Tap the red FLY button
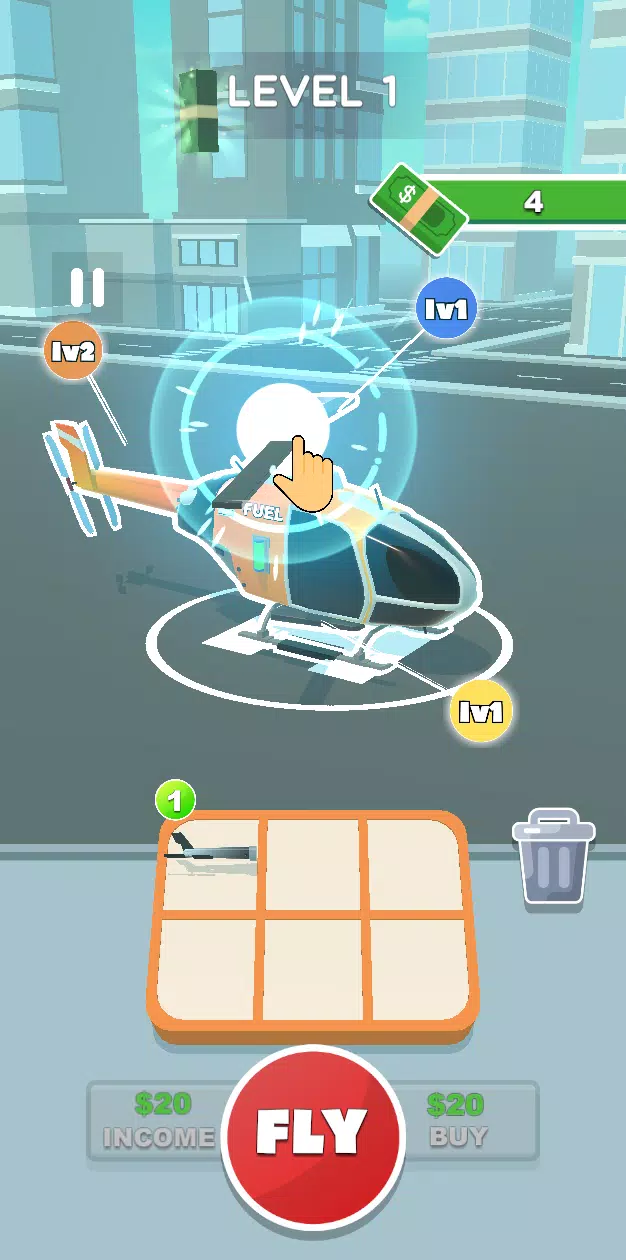This screenshot has height=1260, width=626. point(313,1133)
